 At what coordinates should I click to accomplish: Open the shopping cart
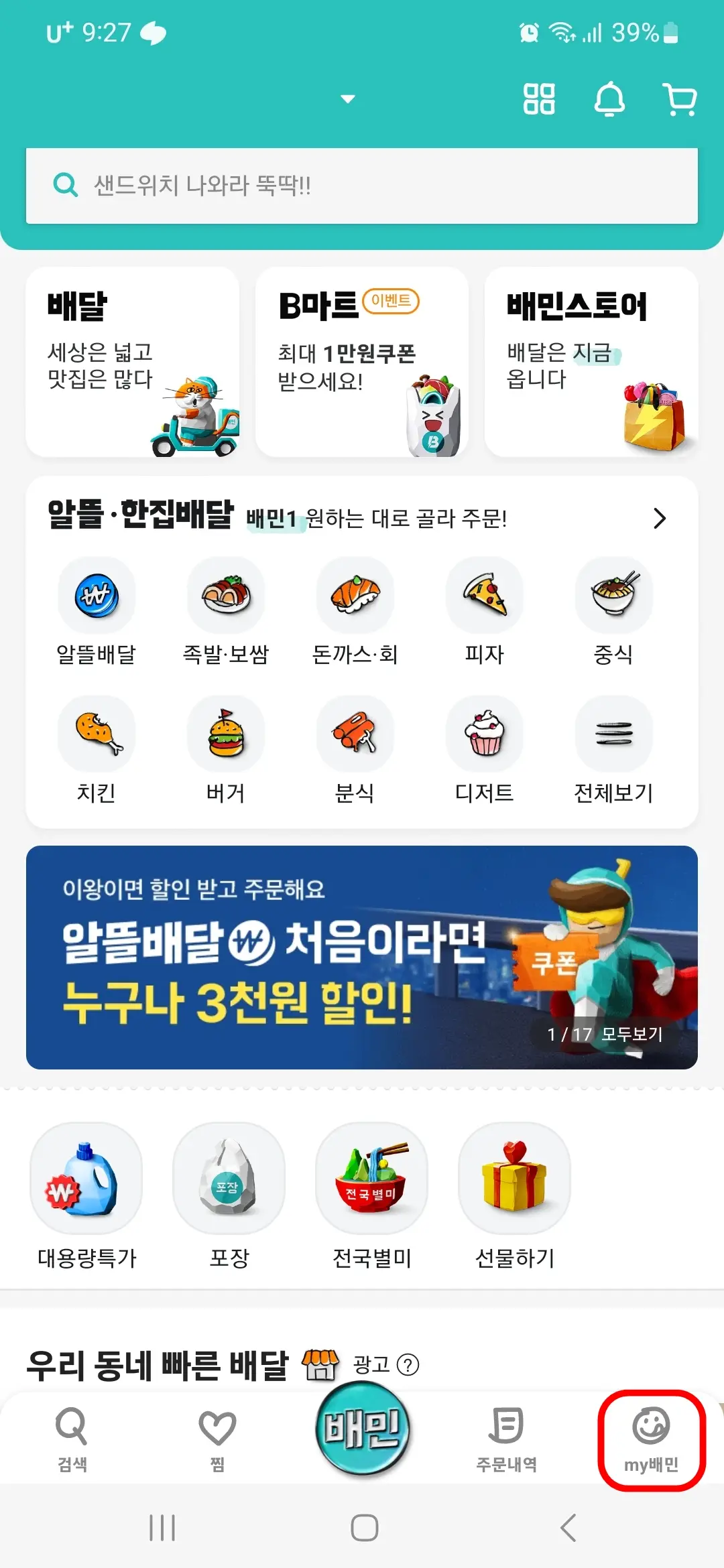(679, 99)
